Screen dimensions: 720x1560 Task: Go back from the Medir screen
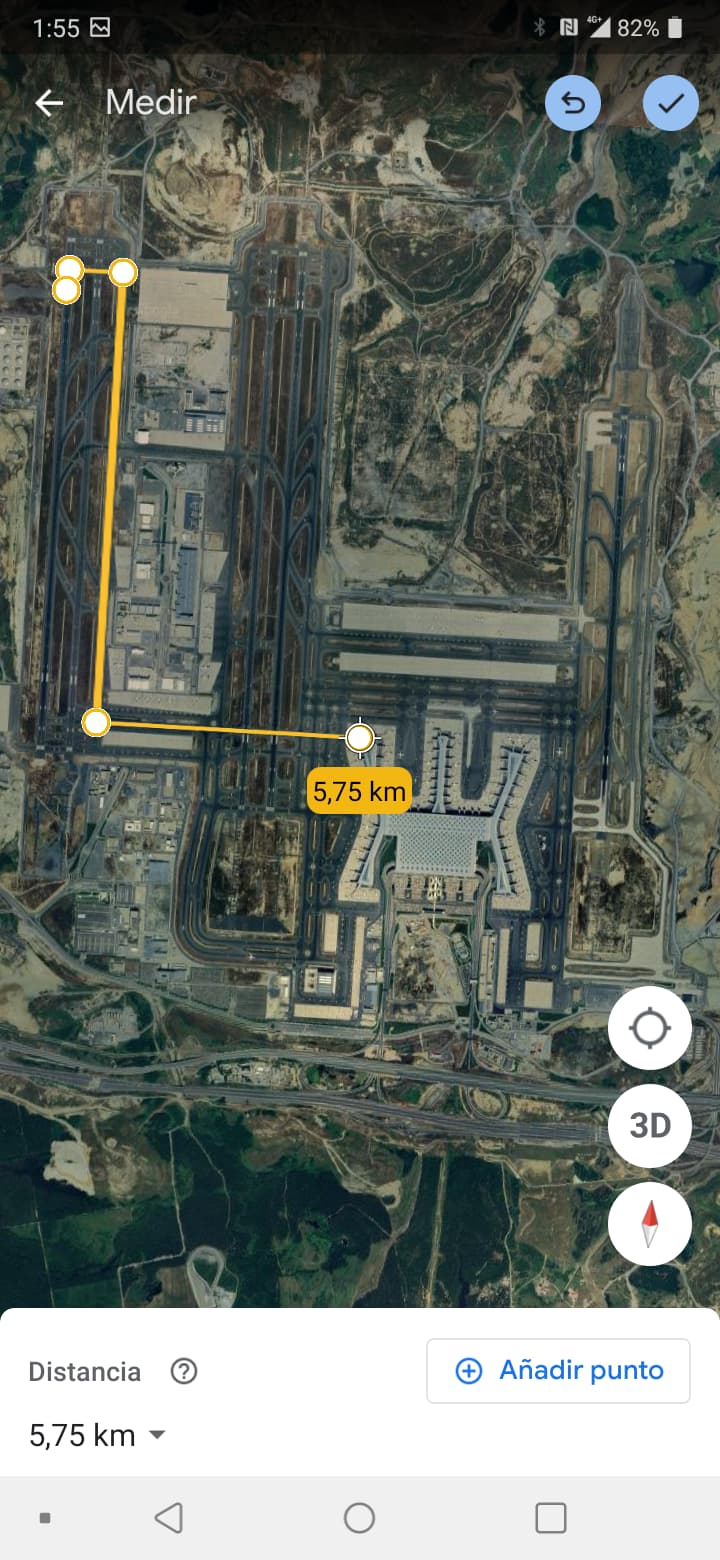coord(49,103)
